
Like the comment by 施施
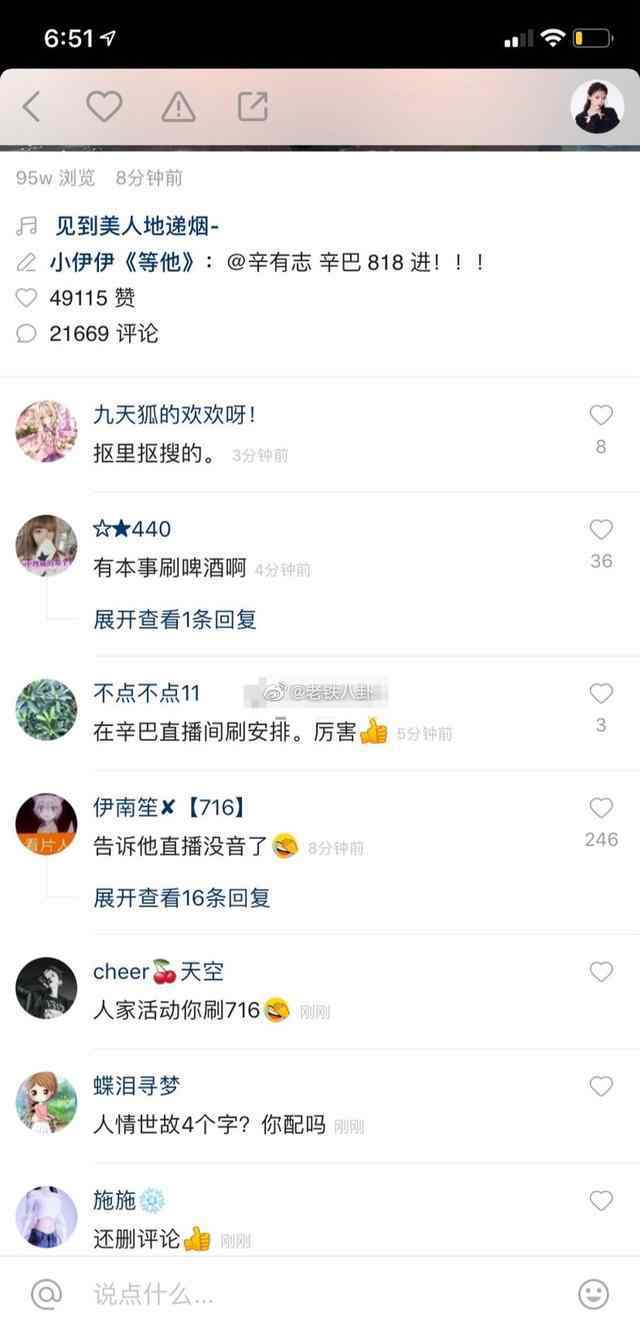tap(600, 1200)
